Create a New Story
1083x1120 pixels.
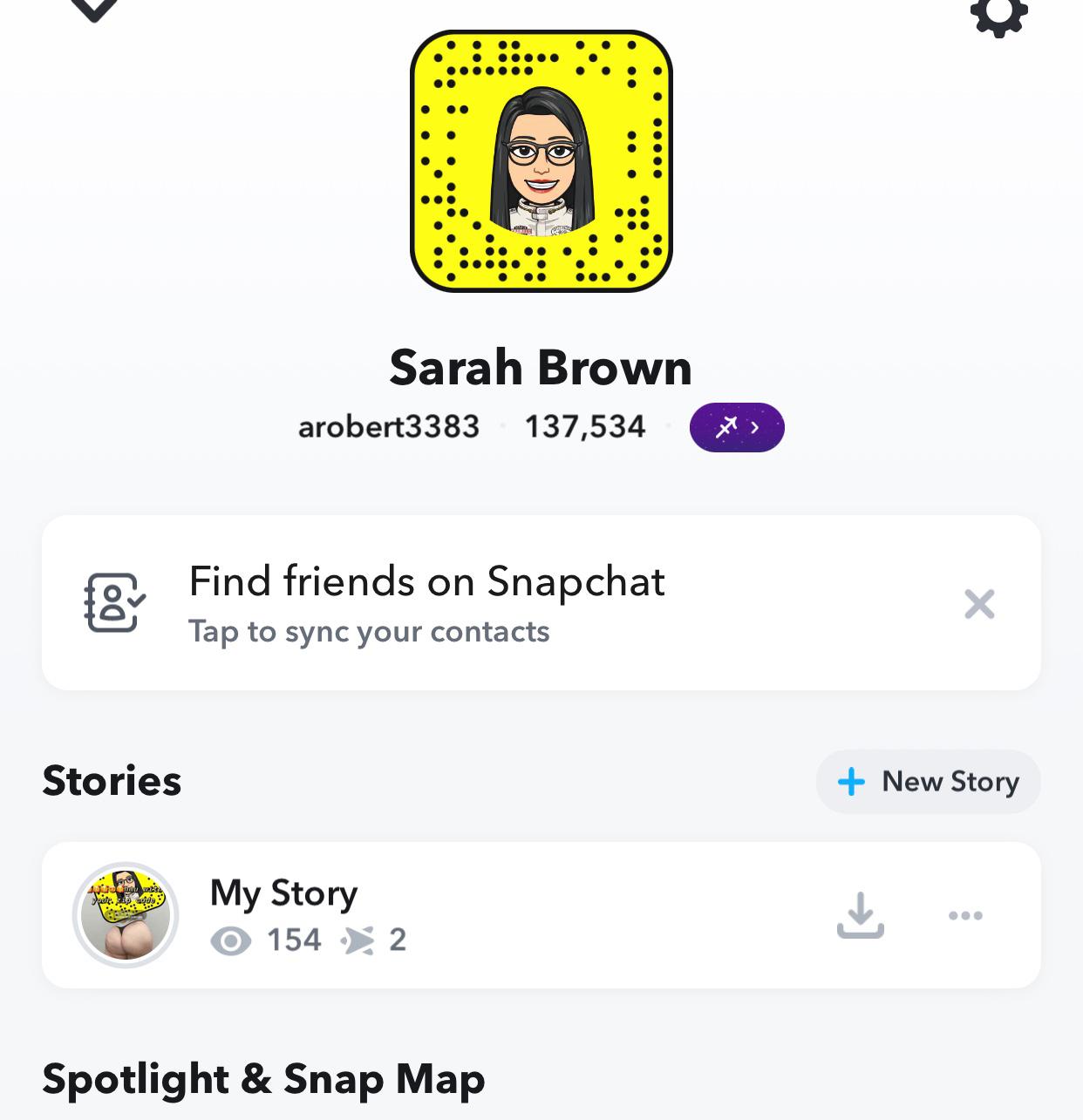click(x=929, y=782)
